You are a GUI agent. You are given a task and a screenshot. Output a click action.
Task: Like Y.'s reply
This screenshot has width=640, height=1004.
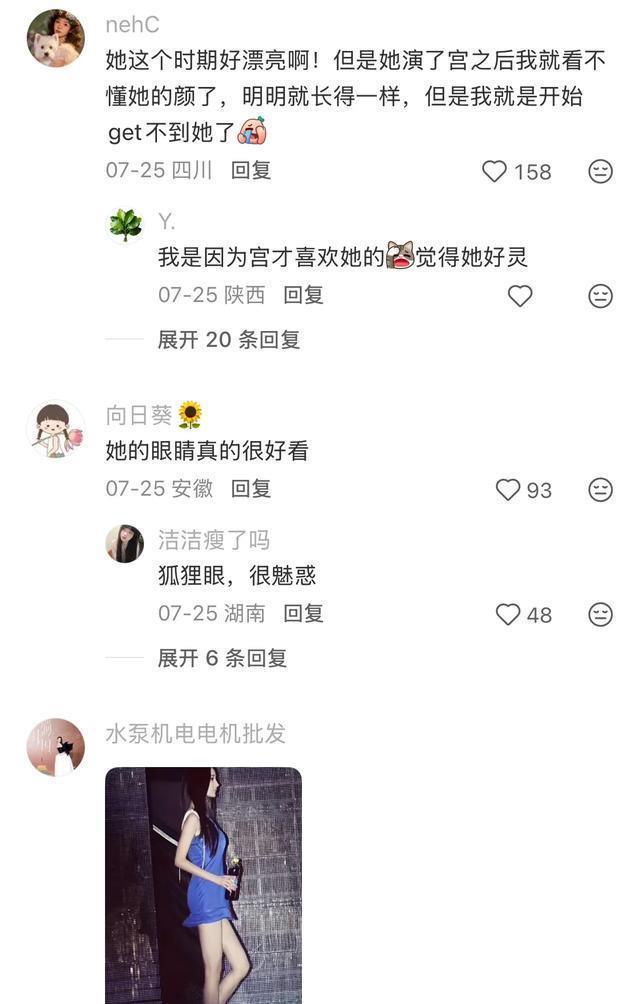(x=520, y=296)
